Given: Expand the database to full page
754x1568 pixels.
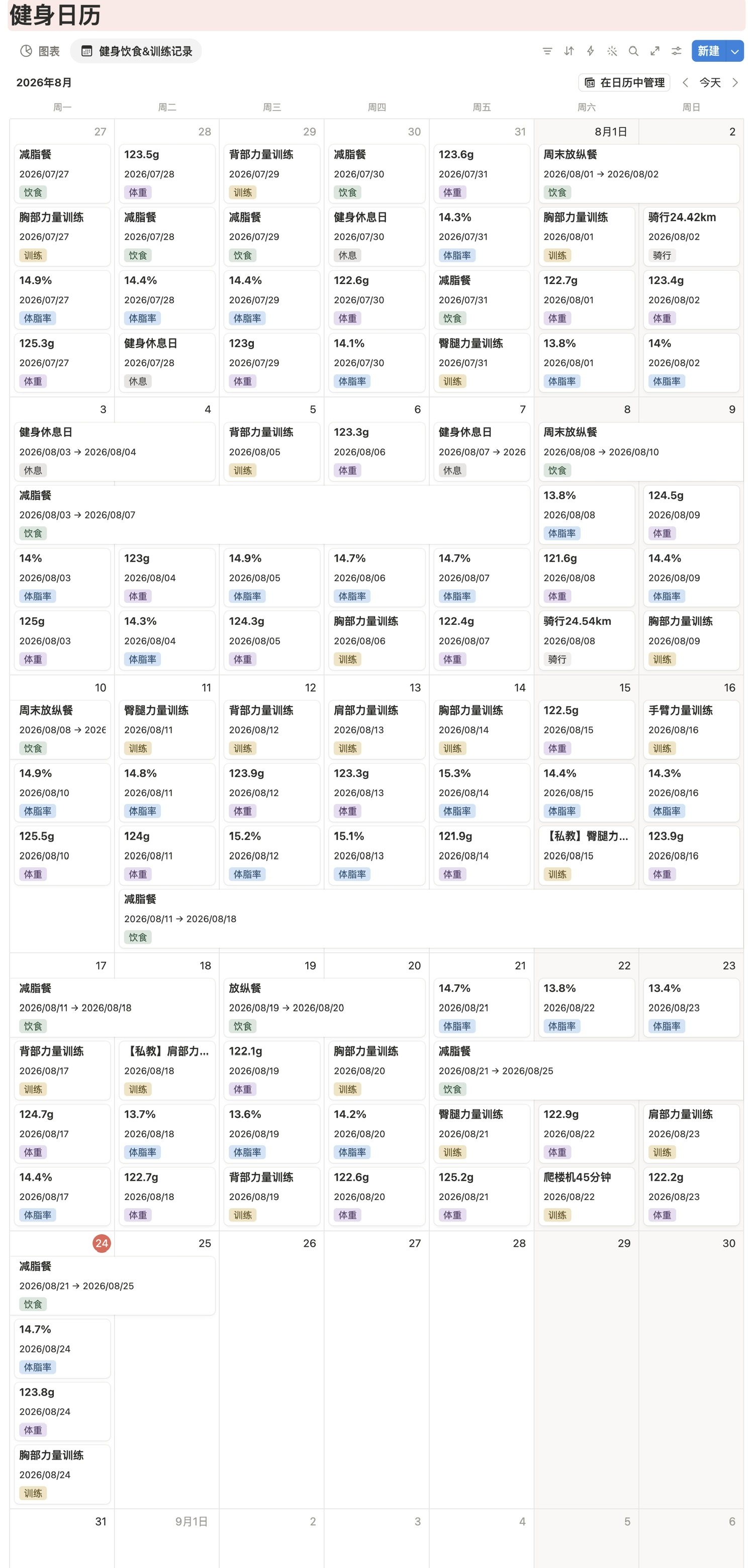Looking at the screenshot, I should click(x=655, y=51).
